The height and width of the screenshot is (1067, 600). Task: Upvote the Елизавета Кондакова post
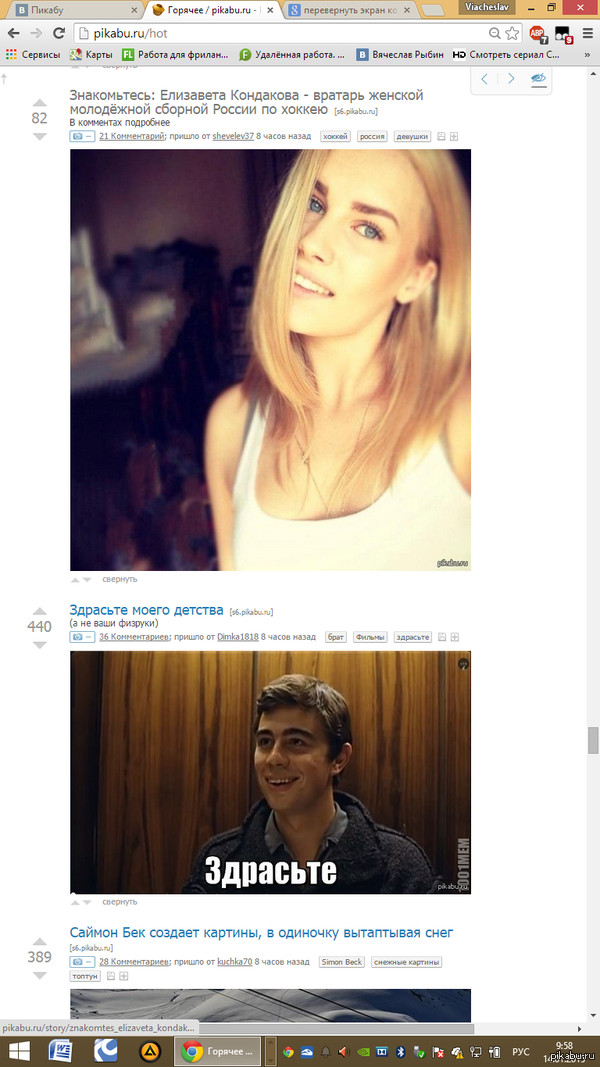click(x=39, y=101)
